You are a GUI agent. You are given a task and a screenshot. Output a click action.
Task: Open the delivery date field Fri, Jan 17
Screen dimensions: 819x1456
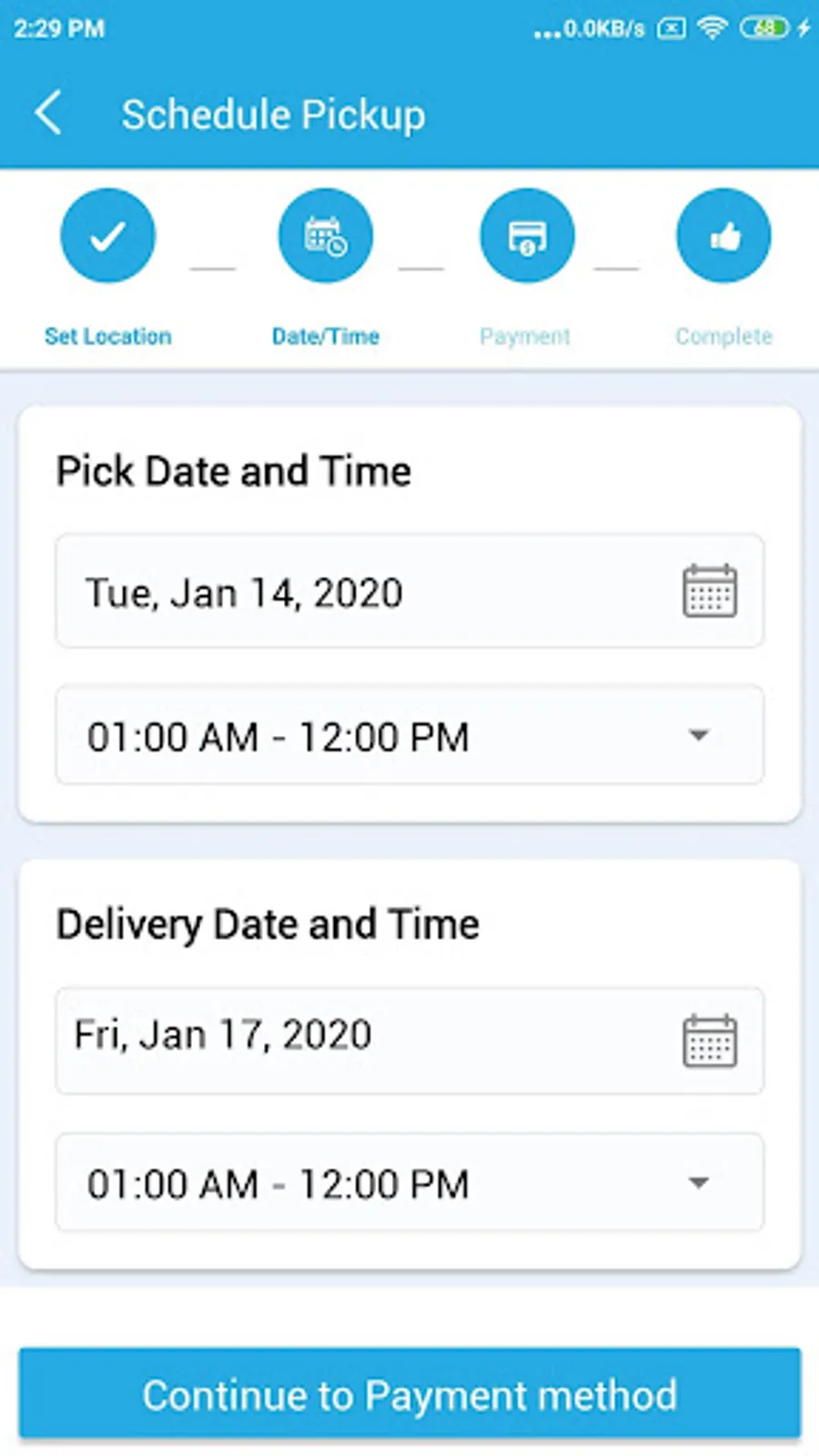coord(409,1038)
